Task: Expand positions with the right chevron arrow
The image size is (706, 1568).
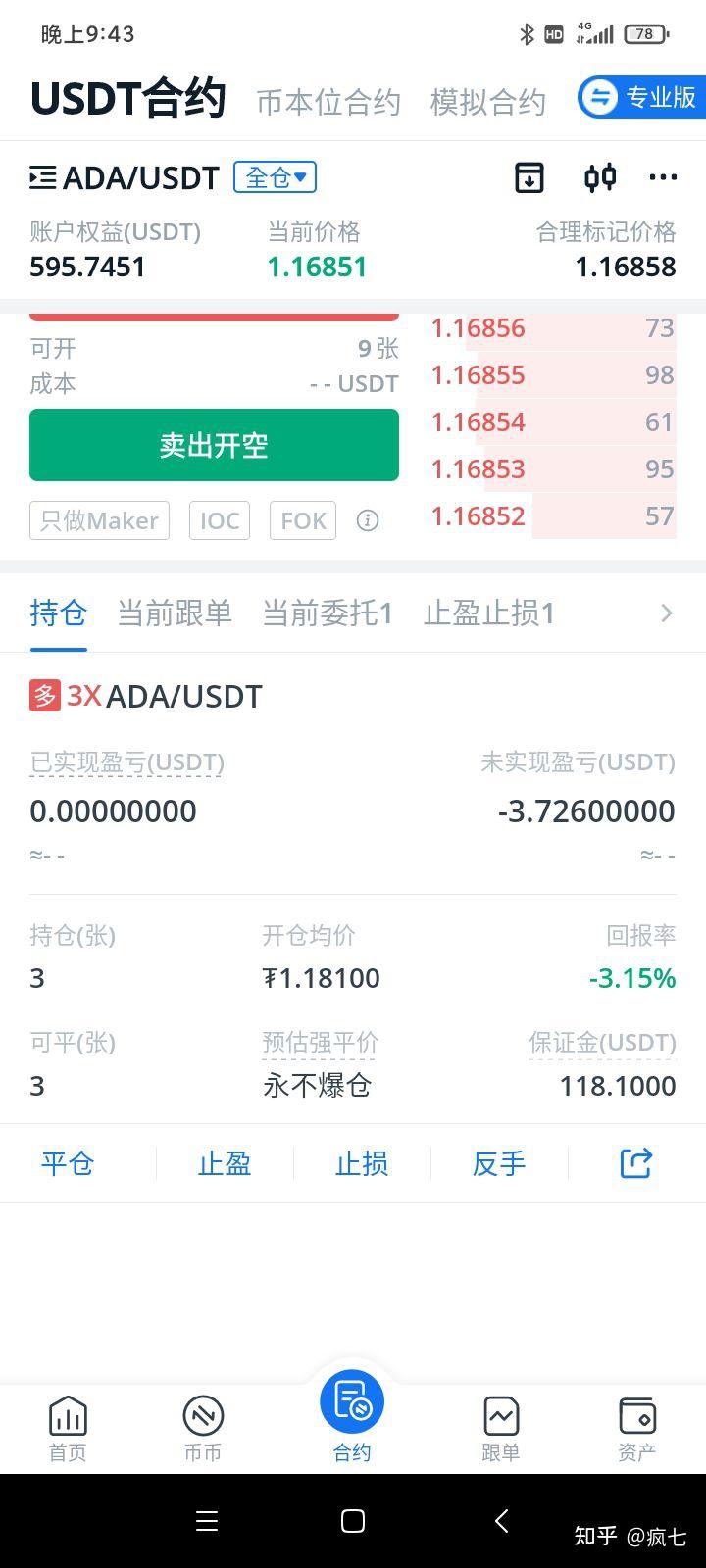Action: pyautogui.click(x=666, y=612)
